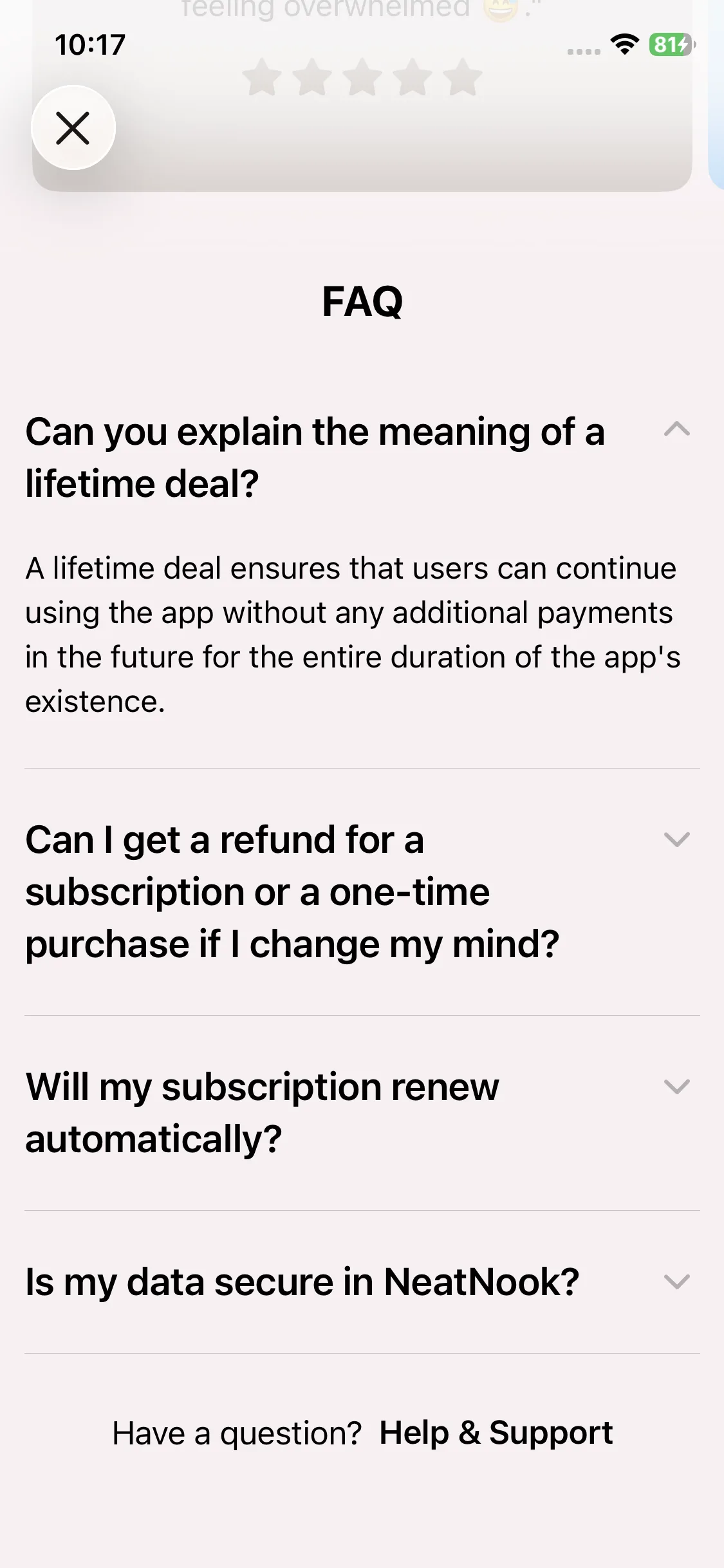The image size is (724, 1568).
Task: Close the FAQ screen
Action: pos(73,127)
